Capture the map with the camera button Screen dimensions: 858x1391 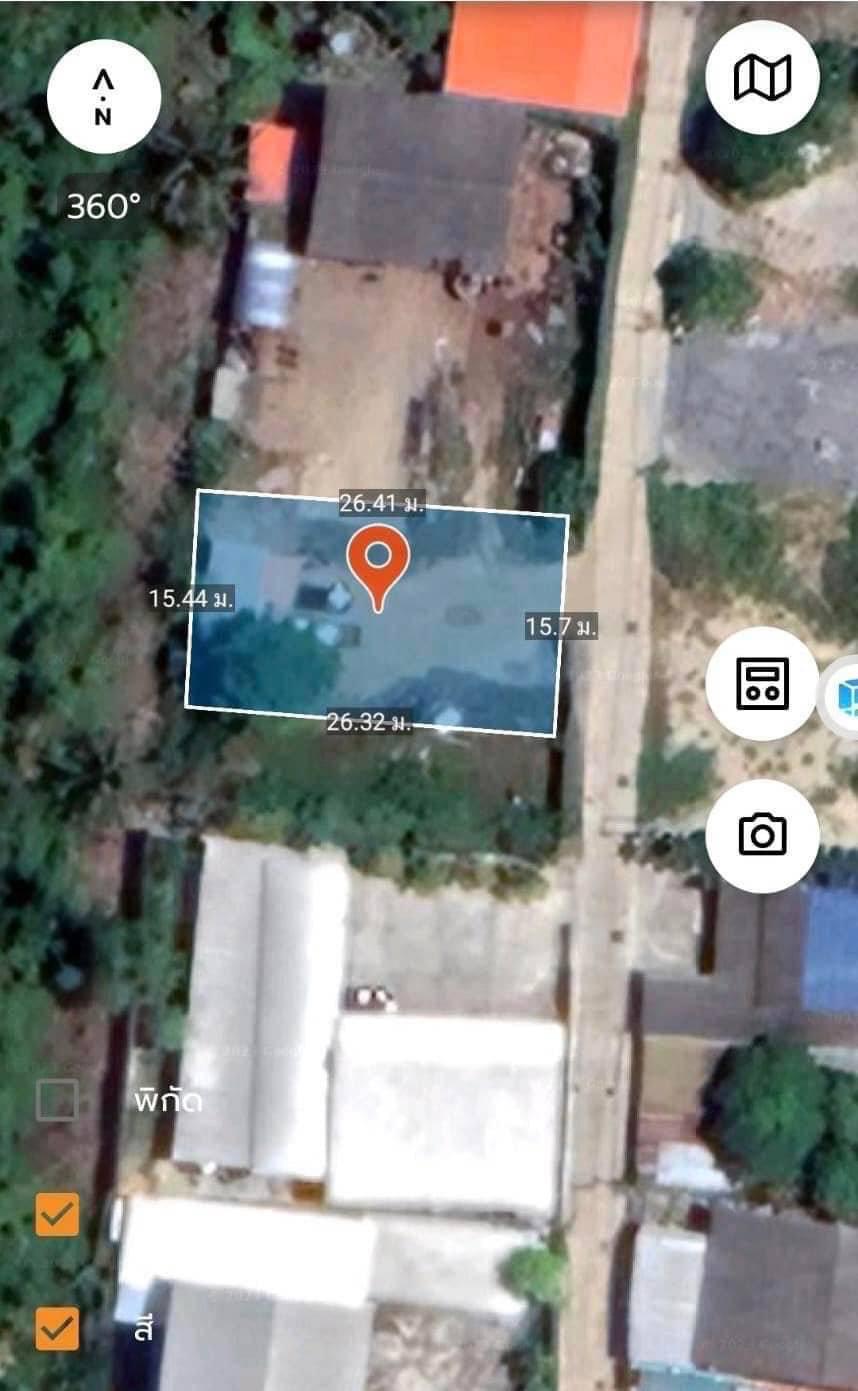[762, 835]
